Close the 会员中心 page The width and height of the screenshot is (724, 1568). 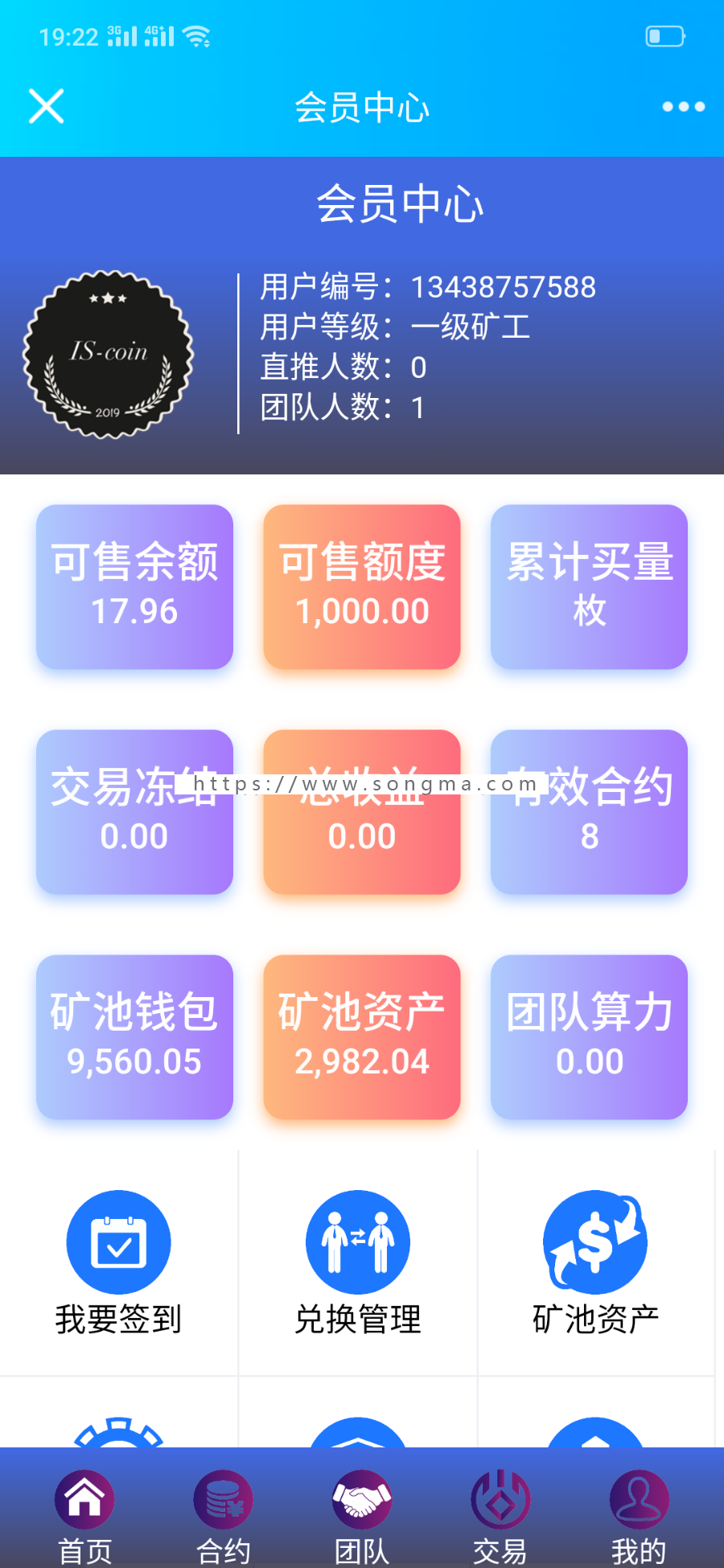point(47,106)
